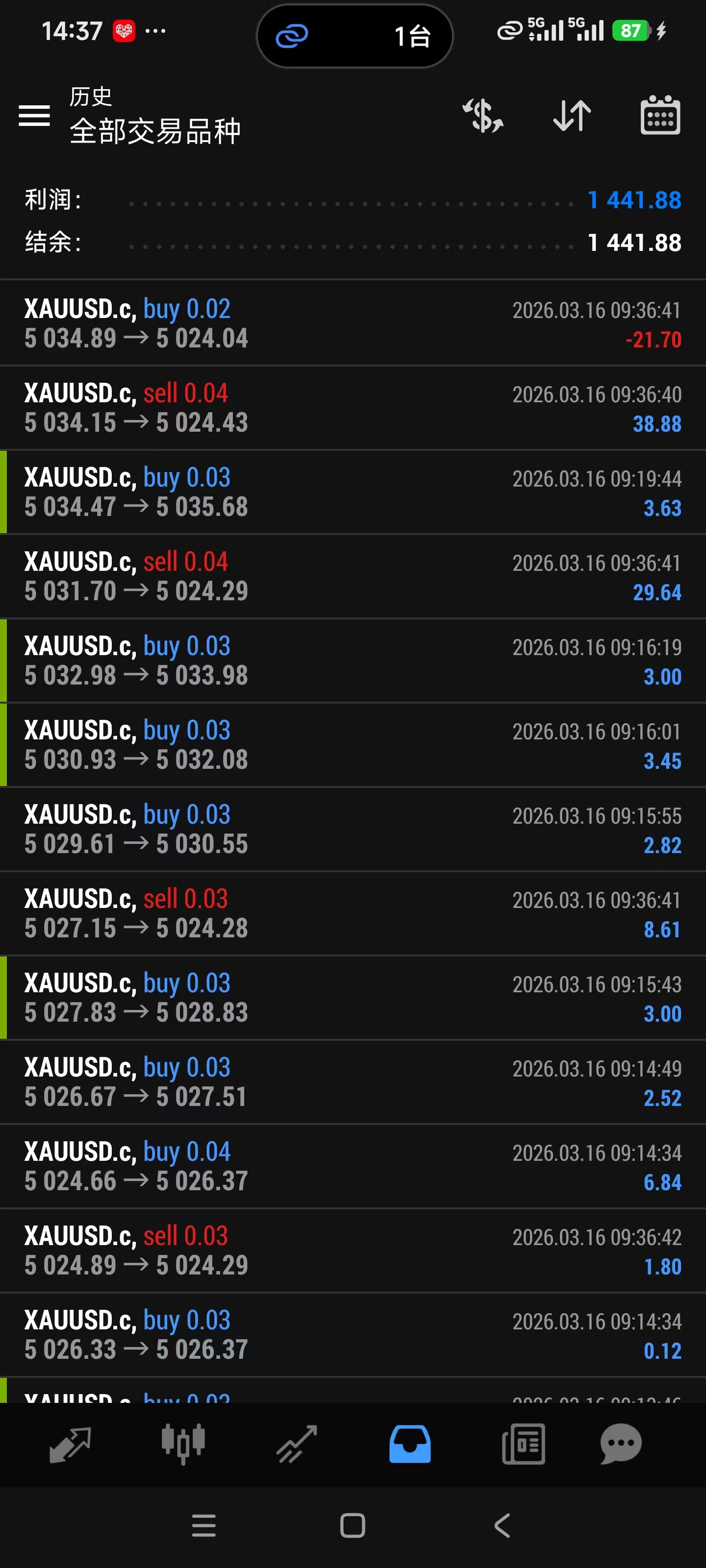Go back with the system back button
Viewport: 706px width, 1568px height.
click(502, 1525)
